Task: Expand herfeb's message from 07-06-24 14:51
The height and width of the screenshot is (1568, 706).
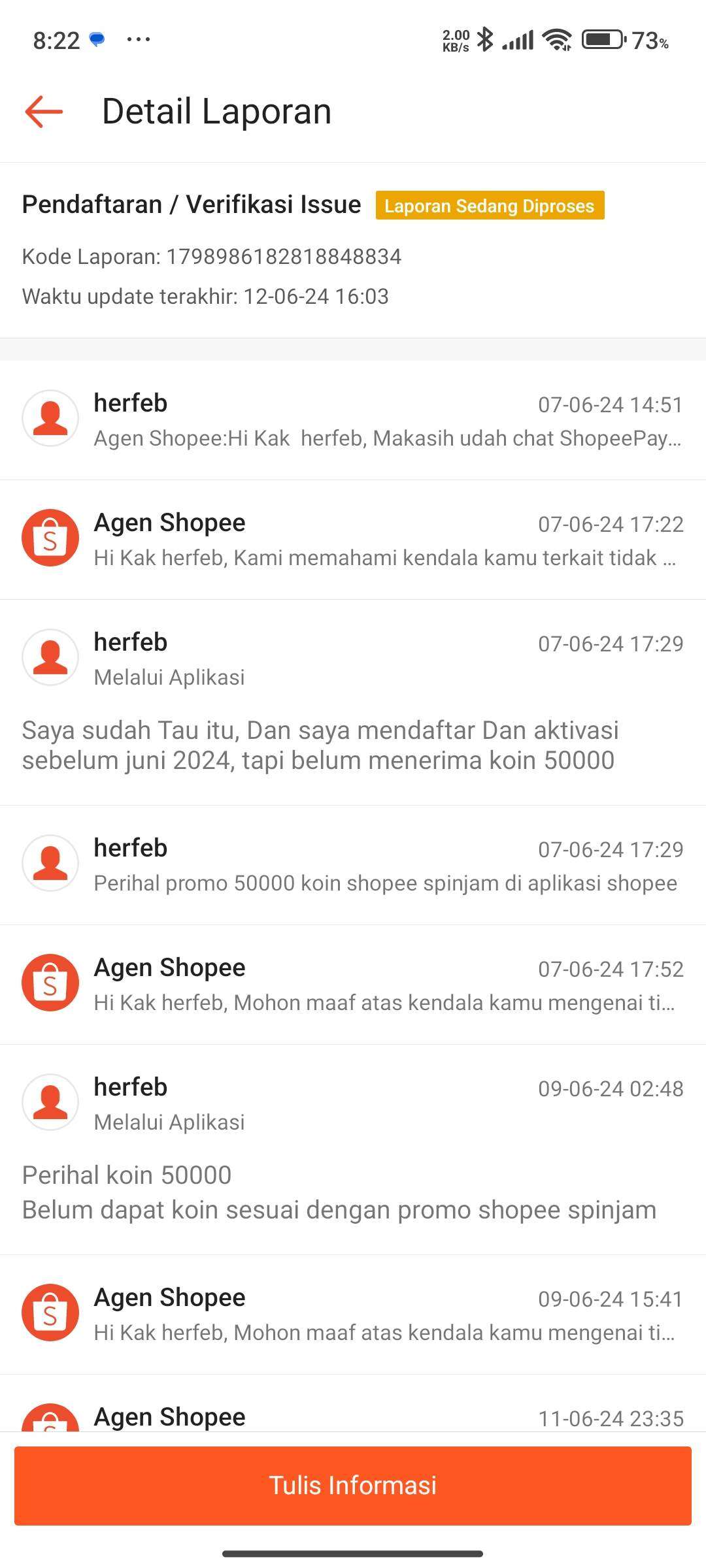Action: 353,420
